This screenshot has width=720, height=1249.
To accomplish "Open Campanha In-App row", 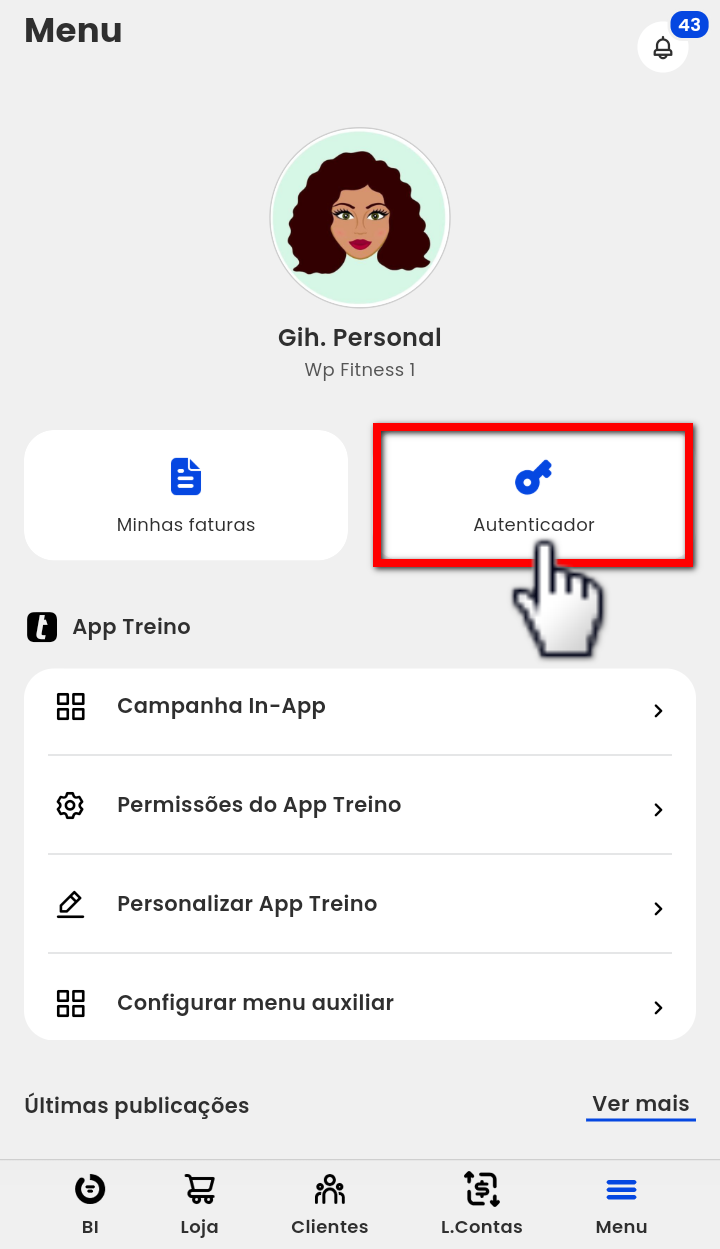I will point(360,707).
